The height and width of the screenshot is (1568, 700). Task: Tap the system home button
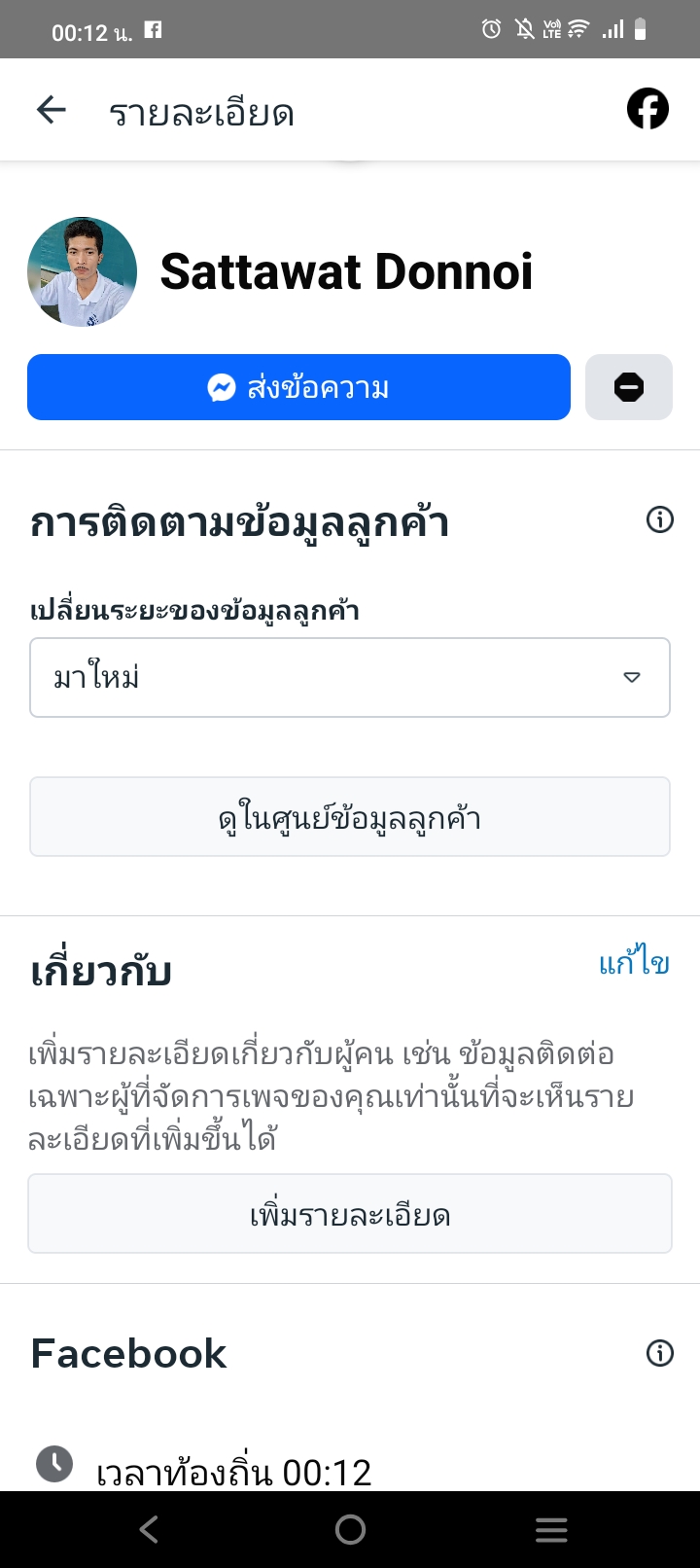click(x=350, y=1529)
